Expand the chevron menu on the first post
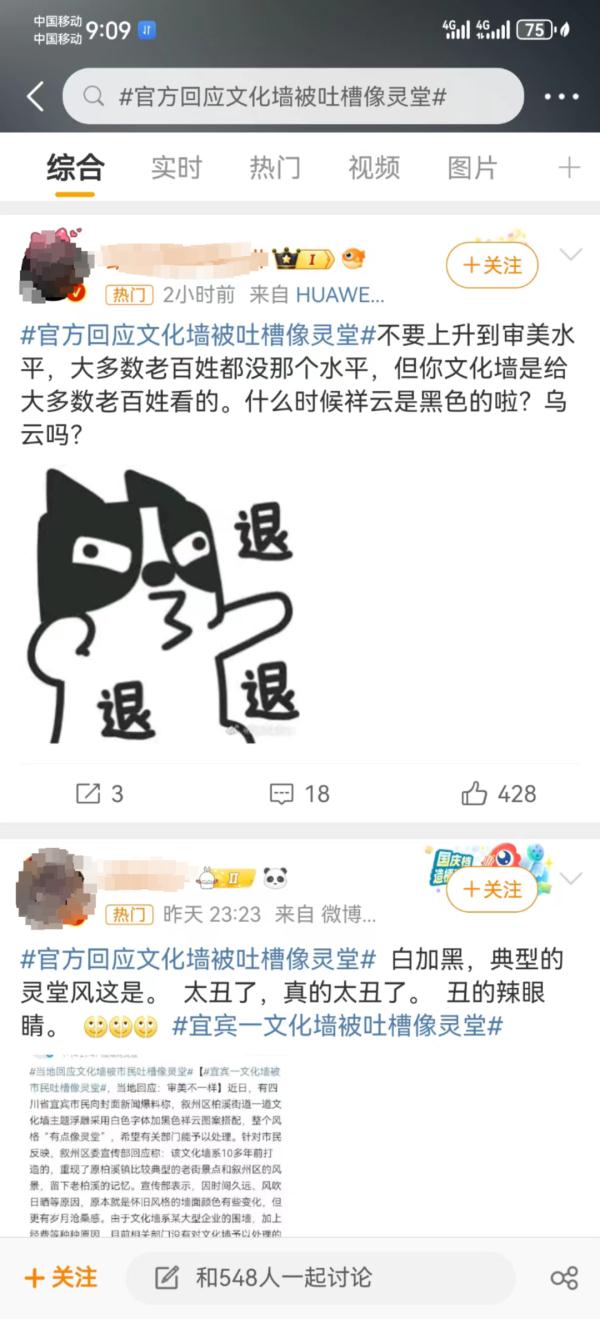 point(571,255)
